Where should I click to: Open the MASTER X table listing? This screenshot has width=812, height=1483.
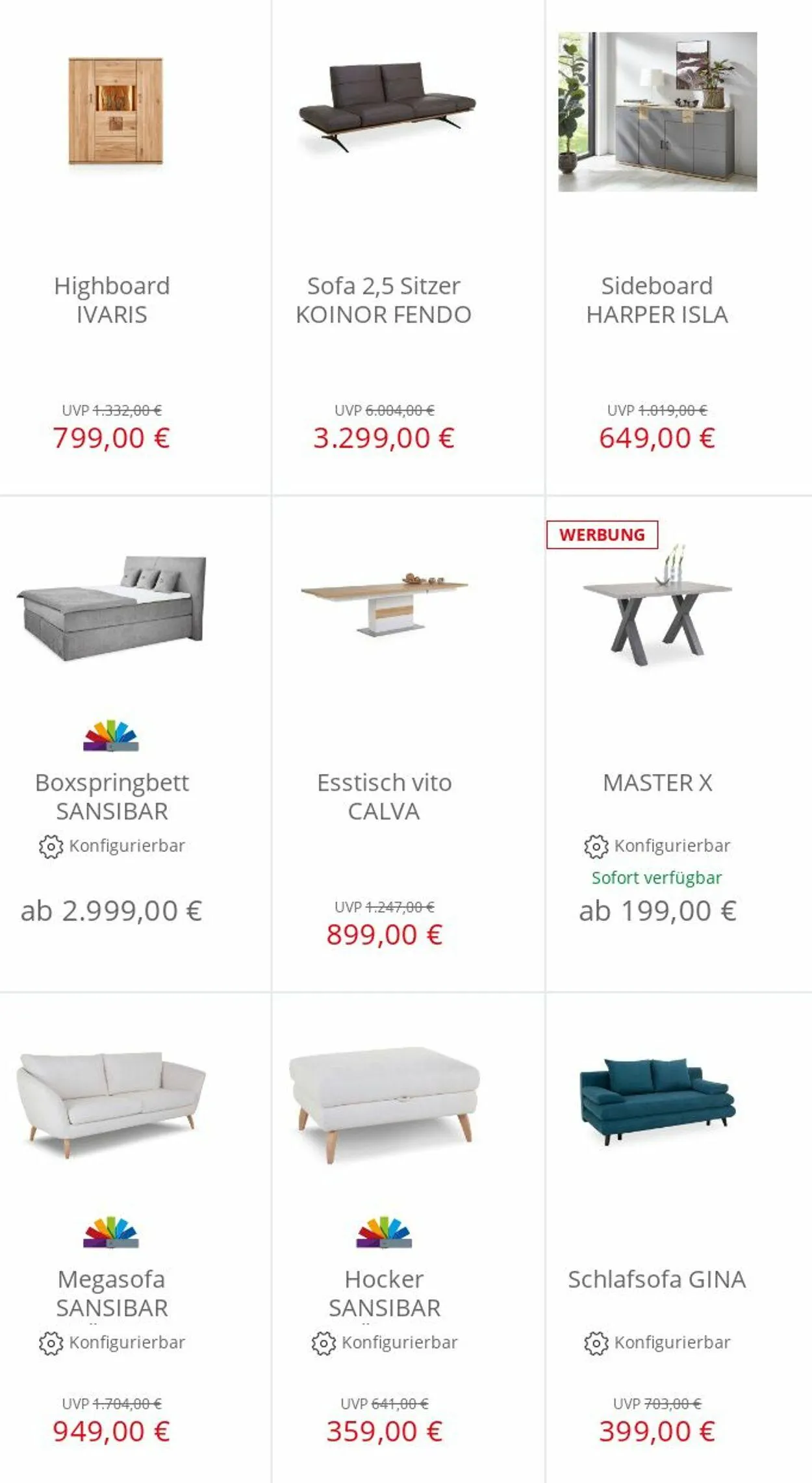pyautogui.click(x=657, y=782)
